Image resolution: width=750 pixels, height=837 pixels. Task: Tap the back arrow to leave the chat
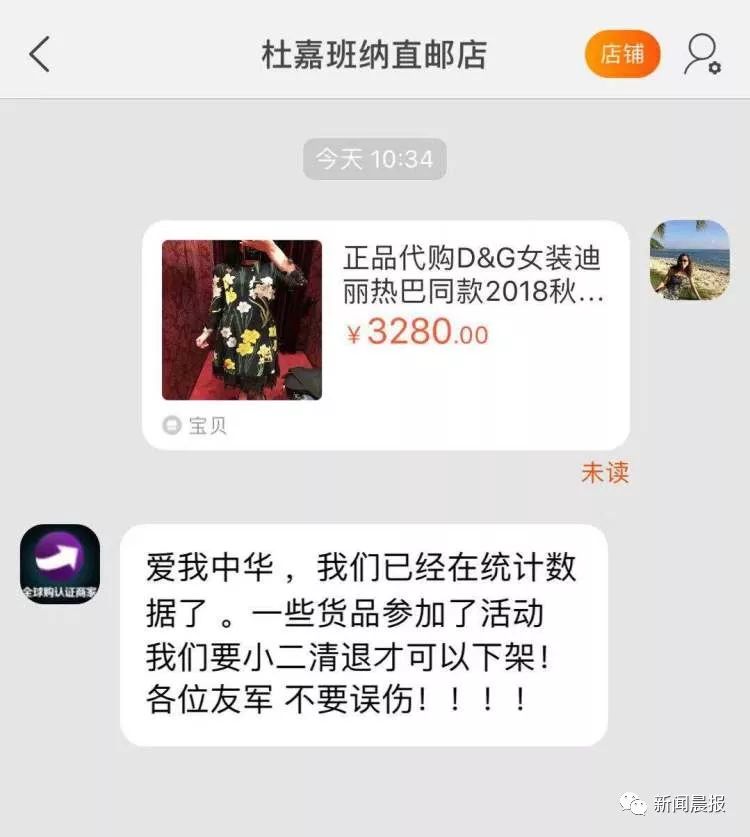[x=39, y=55]
